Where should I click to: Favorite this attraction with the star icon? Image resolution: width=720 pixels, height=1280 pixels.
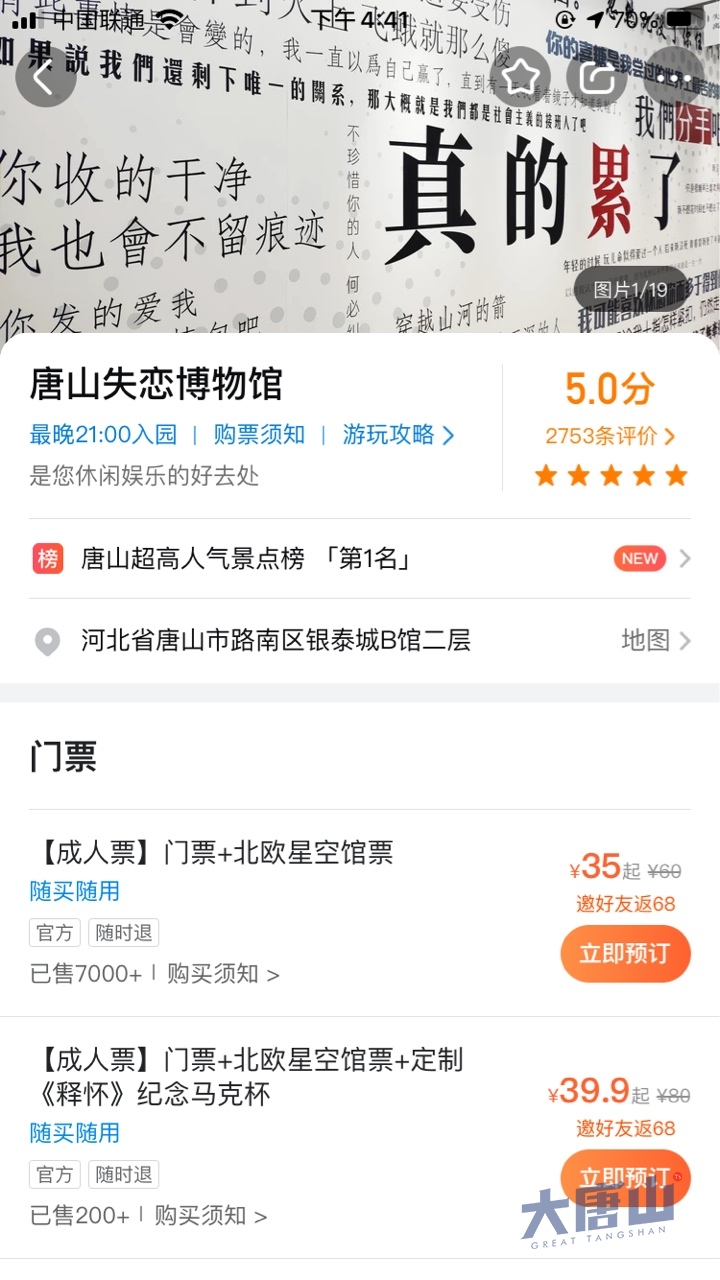tap(520, 76)
